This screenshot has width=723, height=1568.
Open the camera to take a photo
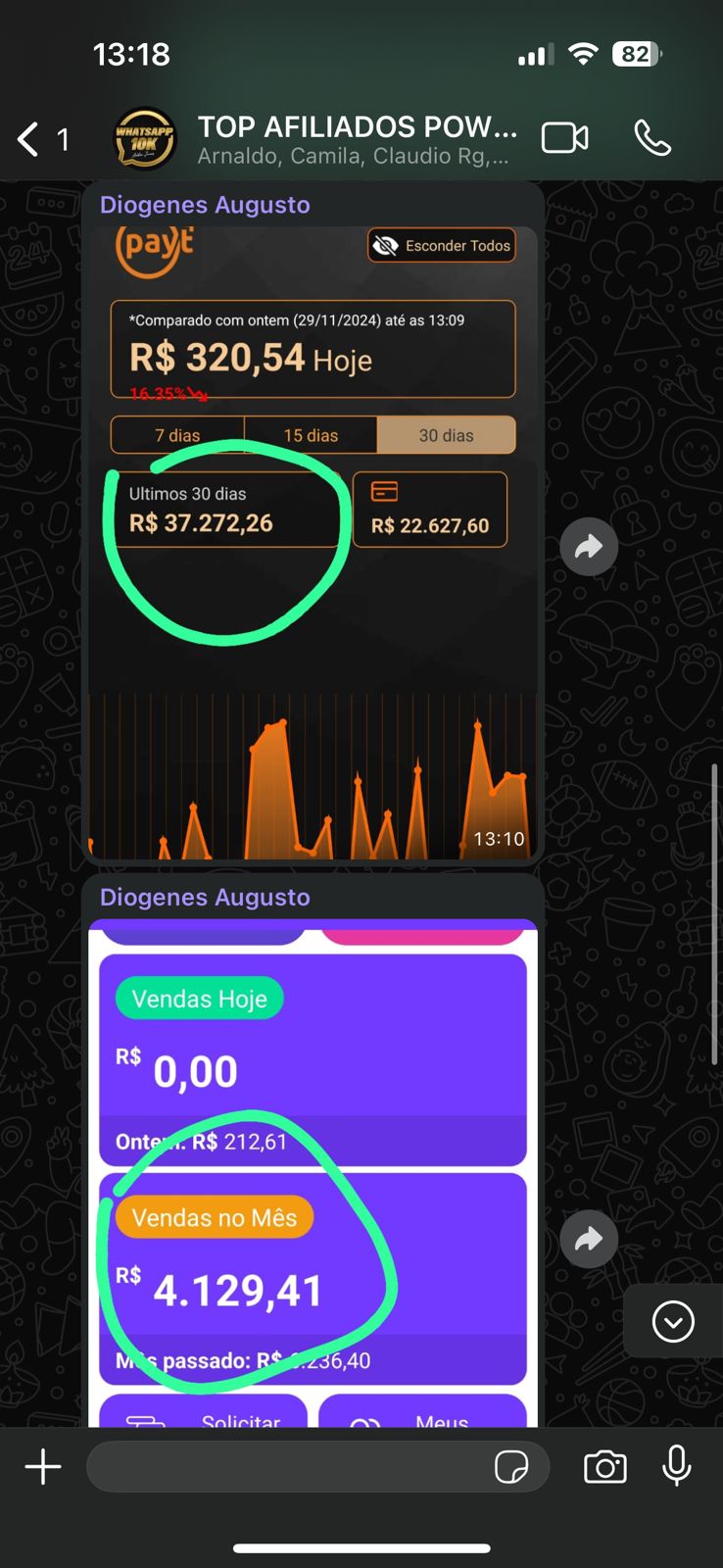[x=604, y=1467]
